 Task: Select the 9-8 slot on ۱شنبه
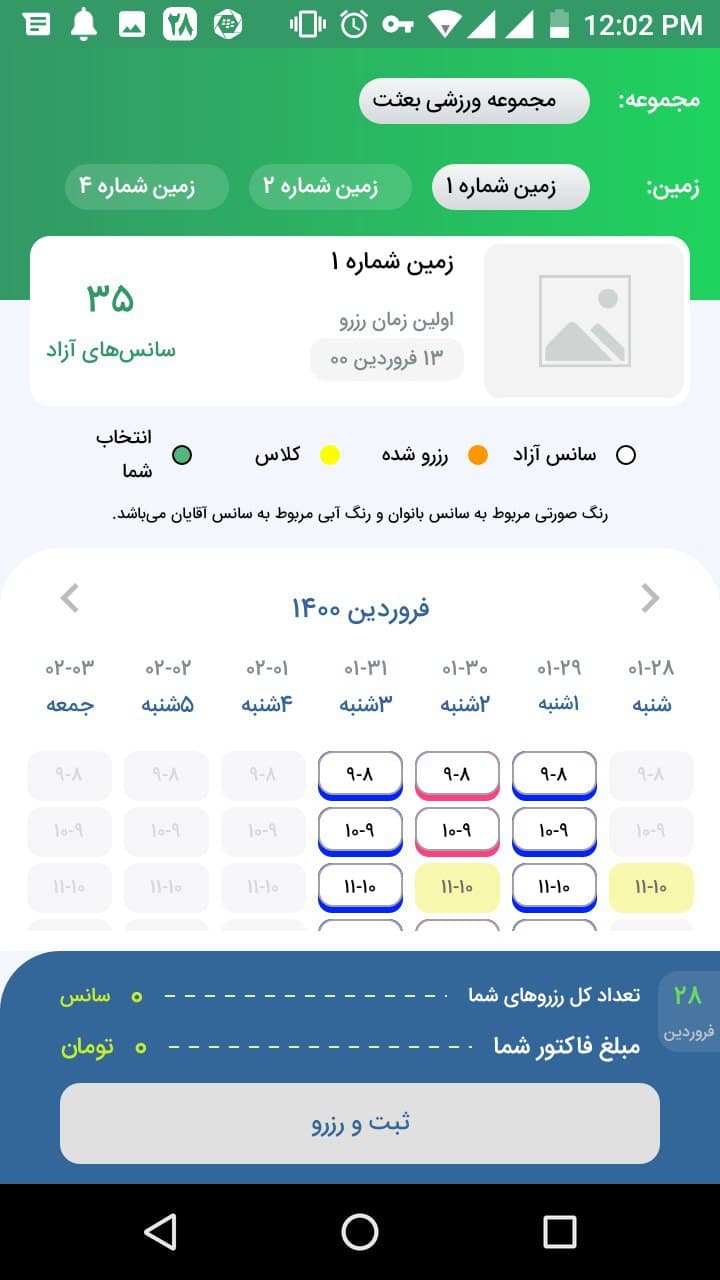[554, 774]
